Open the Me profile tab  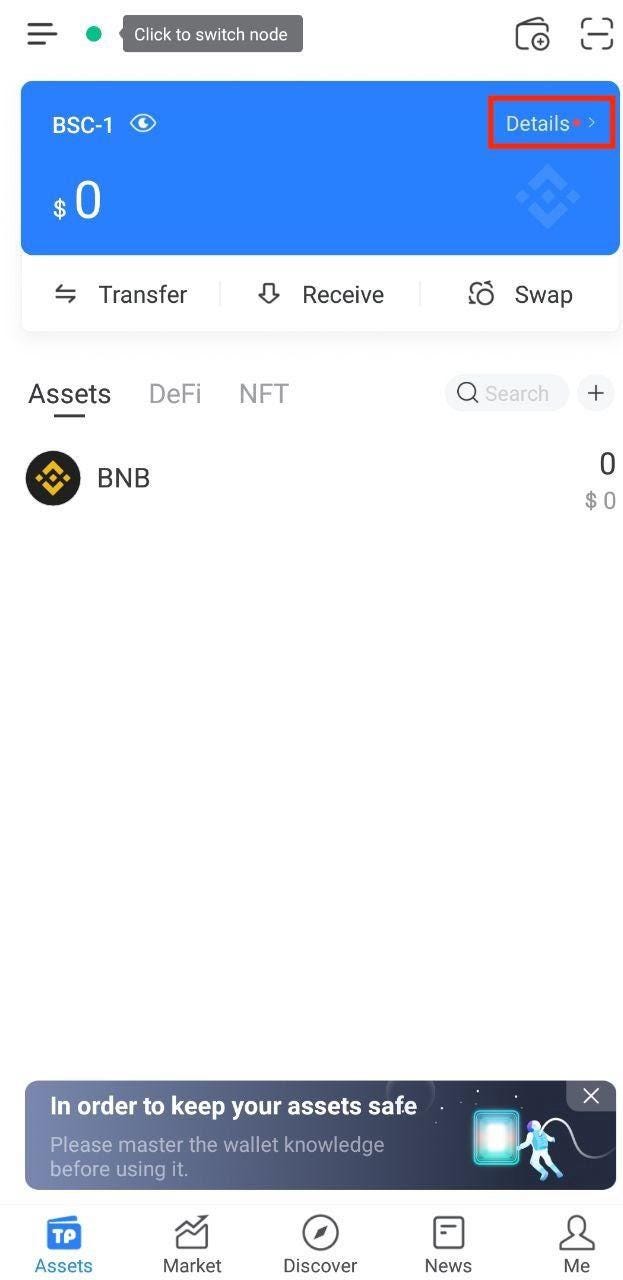576,1245
